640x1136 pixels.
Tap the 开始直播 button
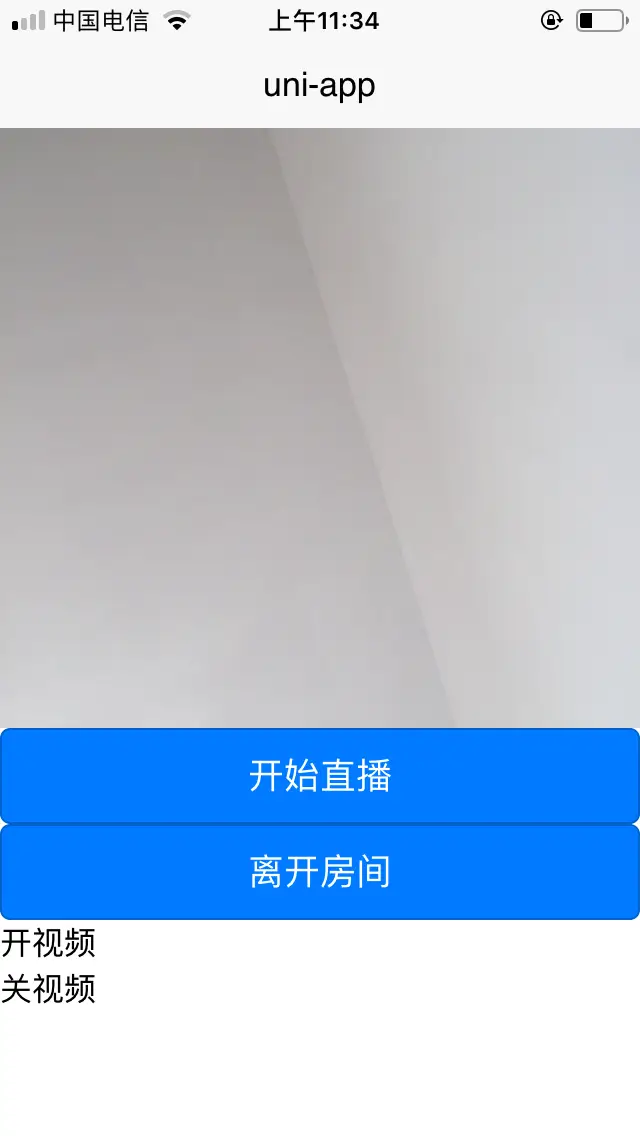click(x=320, y=776)
